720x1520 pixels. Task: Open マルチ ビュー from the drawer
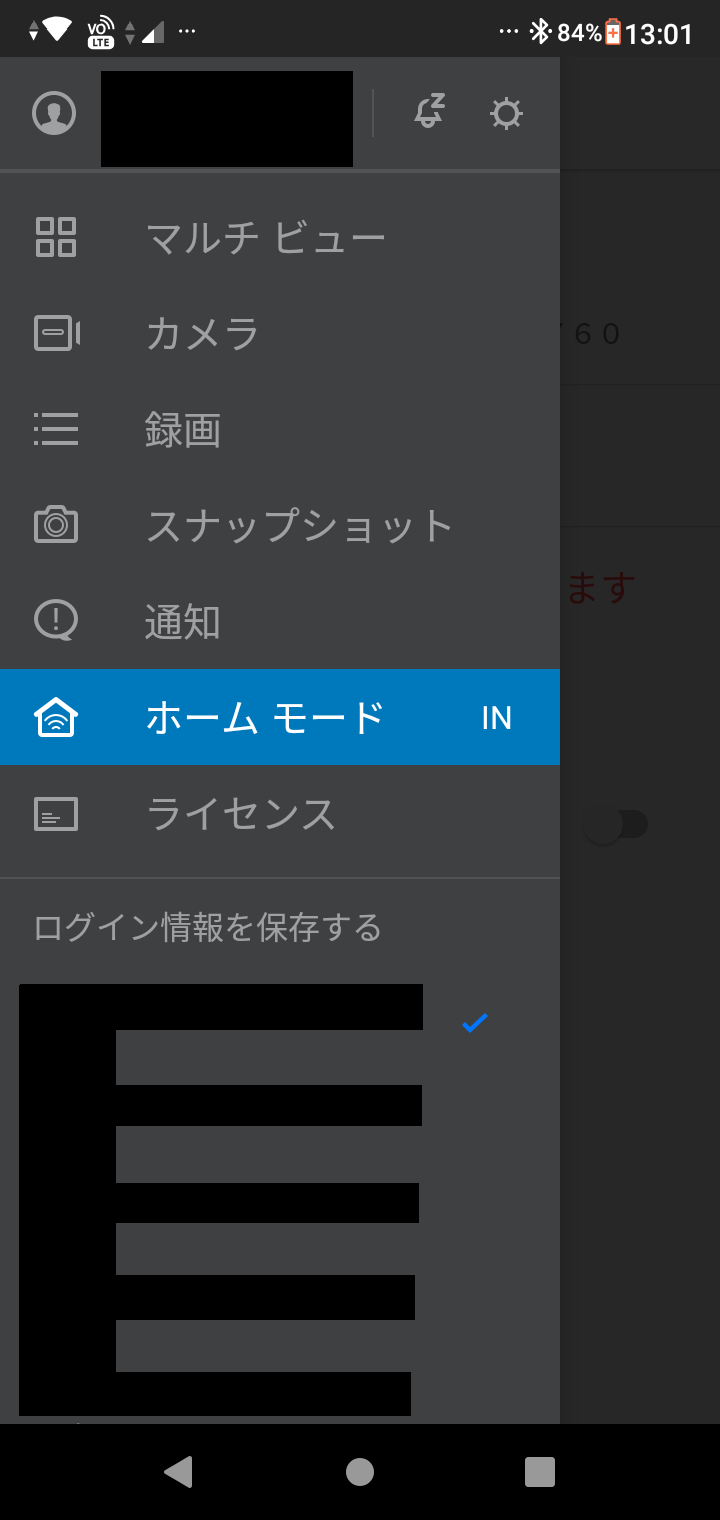click(265, 238)
